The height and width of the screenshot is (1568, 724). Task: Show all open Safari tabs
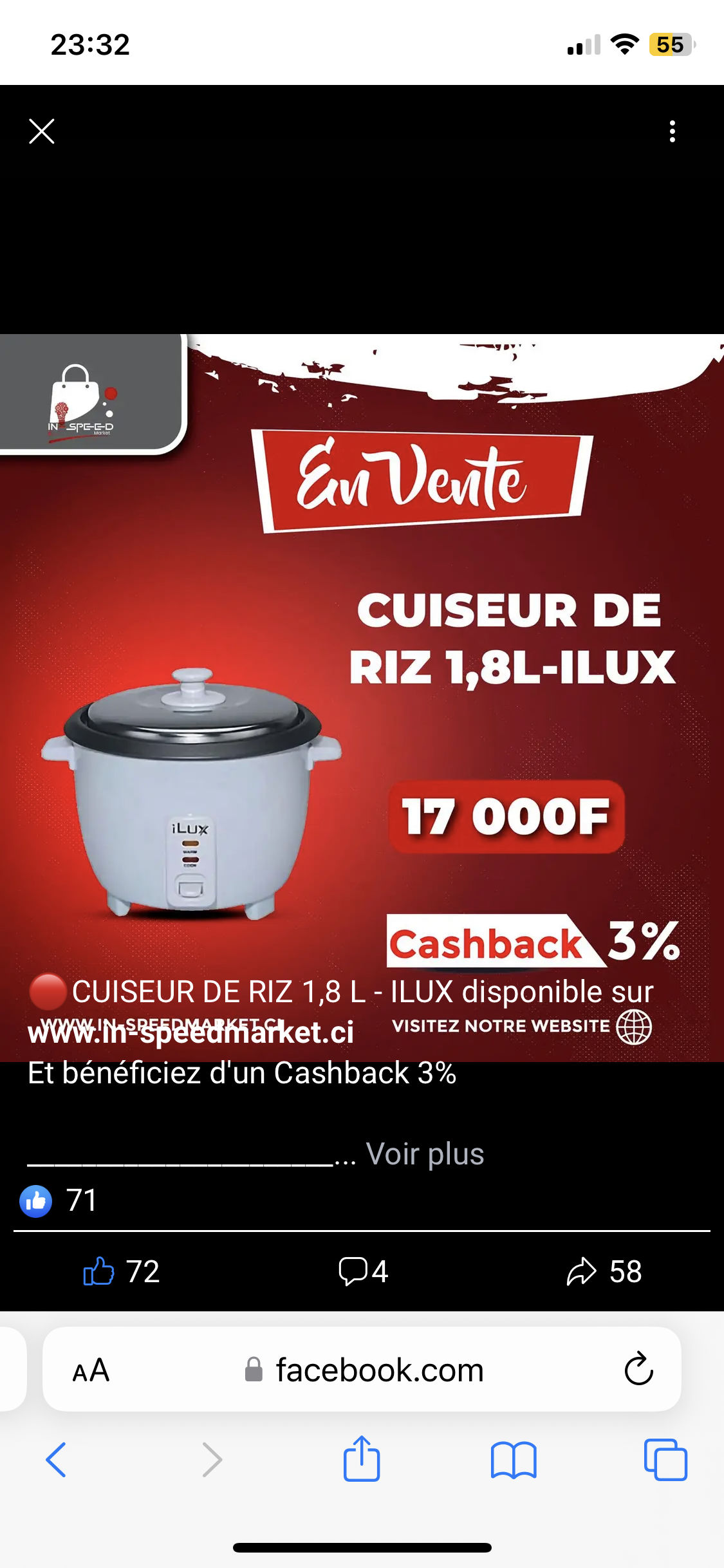coord(665,1459)
